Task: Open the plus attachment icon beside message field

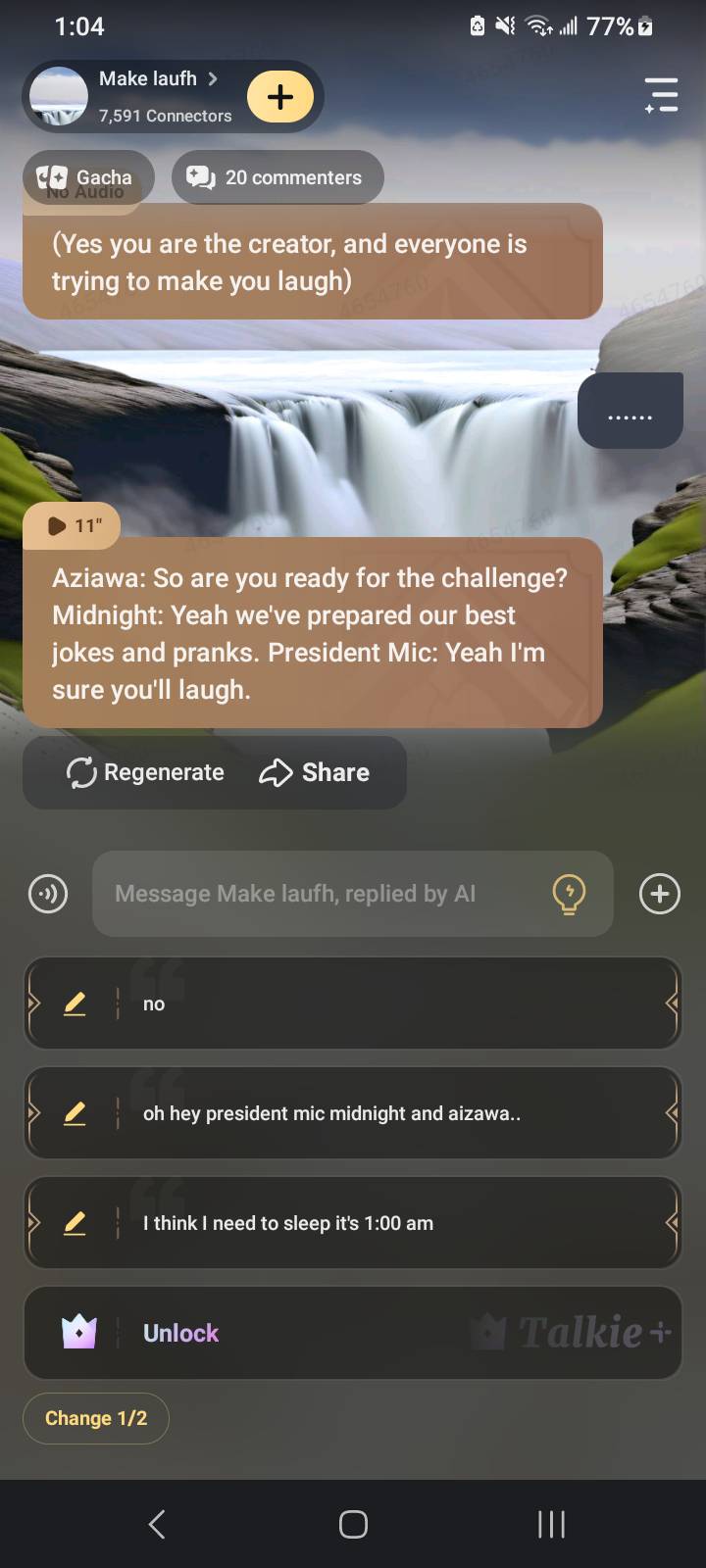Action: [660, 894]
